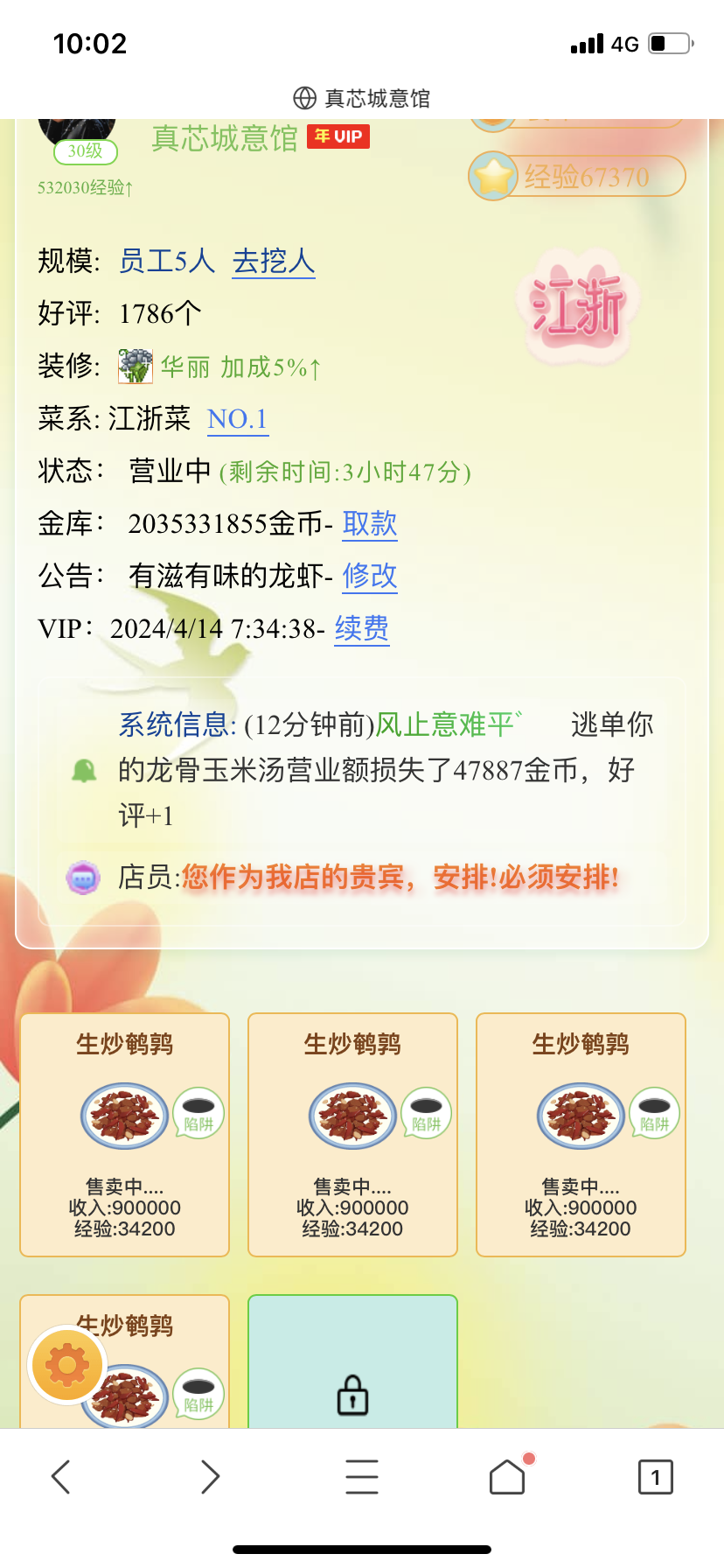
Task: Click the NO.1 ranking link
Action: pos(237,419)
